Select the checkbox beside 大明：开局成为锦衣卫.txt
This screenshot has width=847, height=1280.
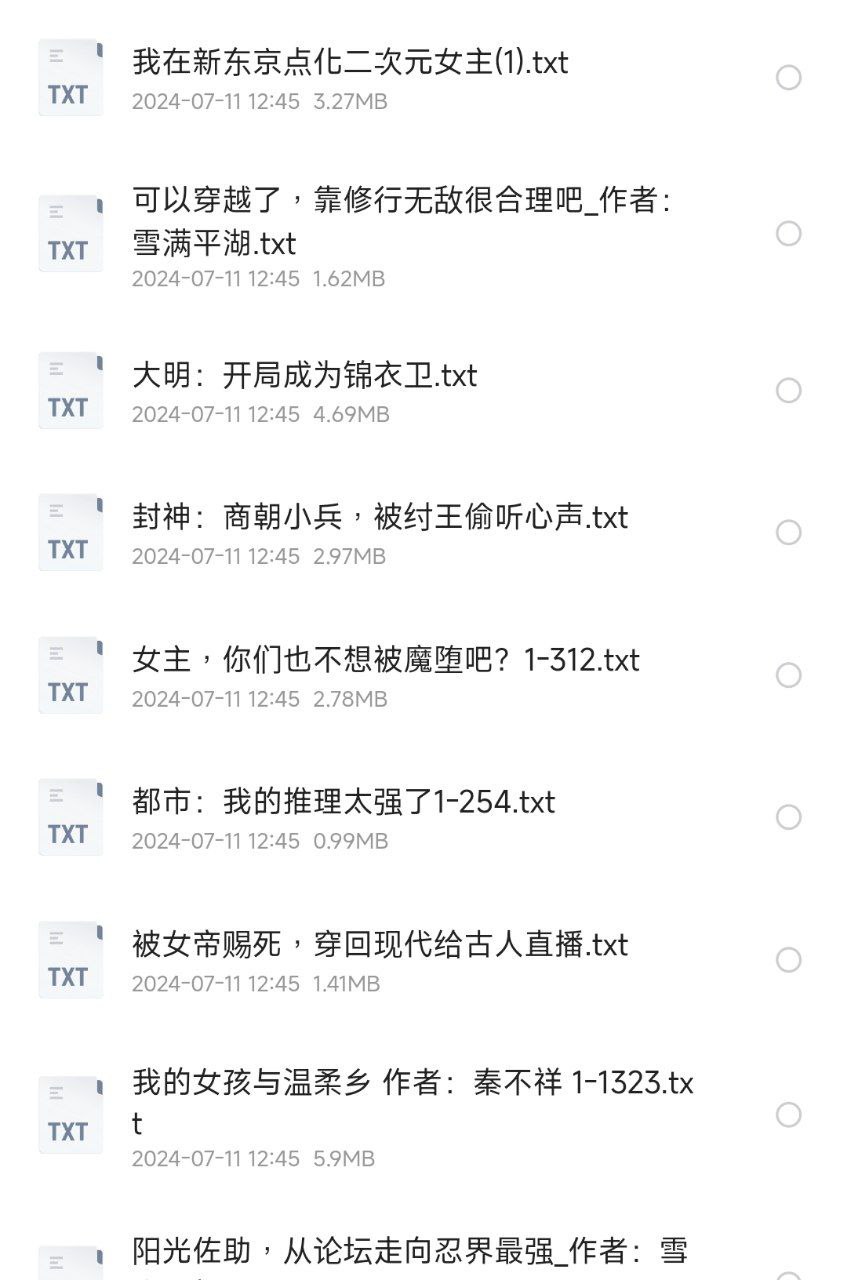coord(789,390)
